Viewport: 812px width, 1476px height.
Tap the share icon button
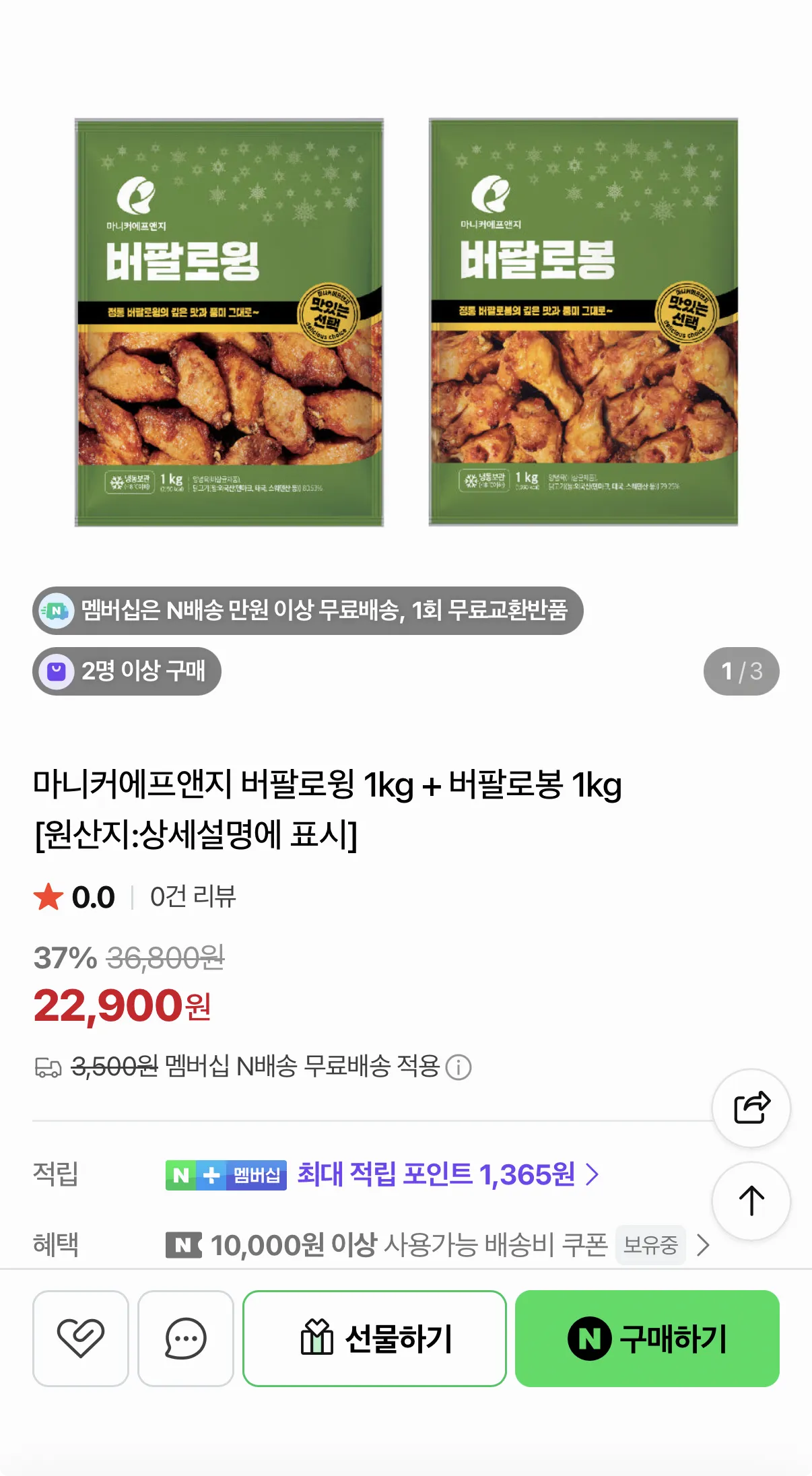tap(751, 1108)
